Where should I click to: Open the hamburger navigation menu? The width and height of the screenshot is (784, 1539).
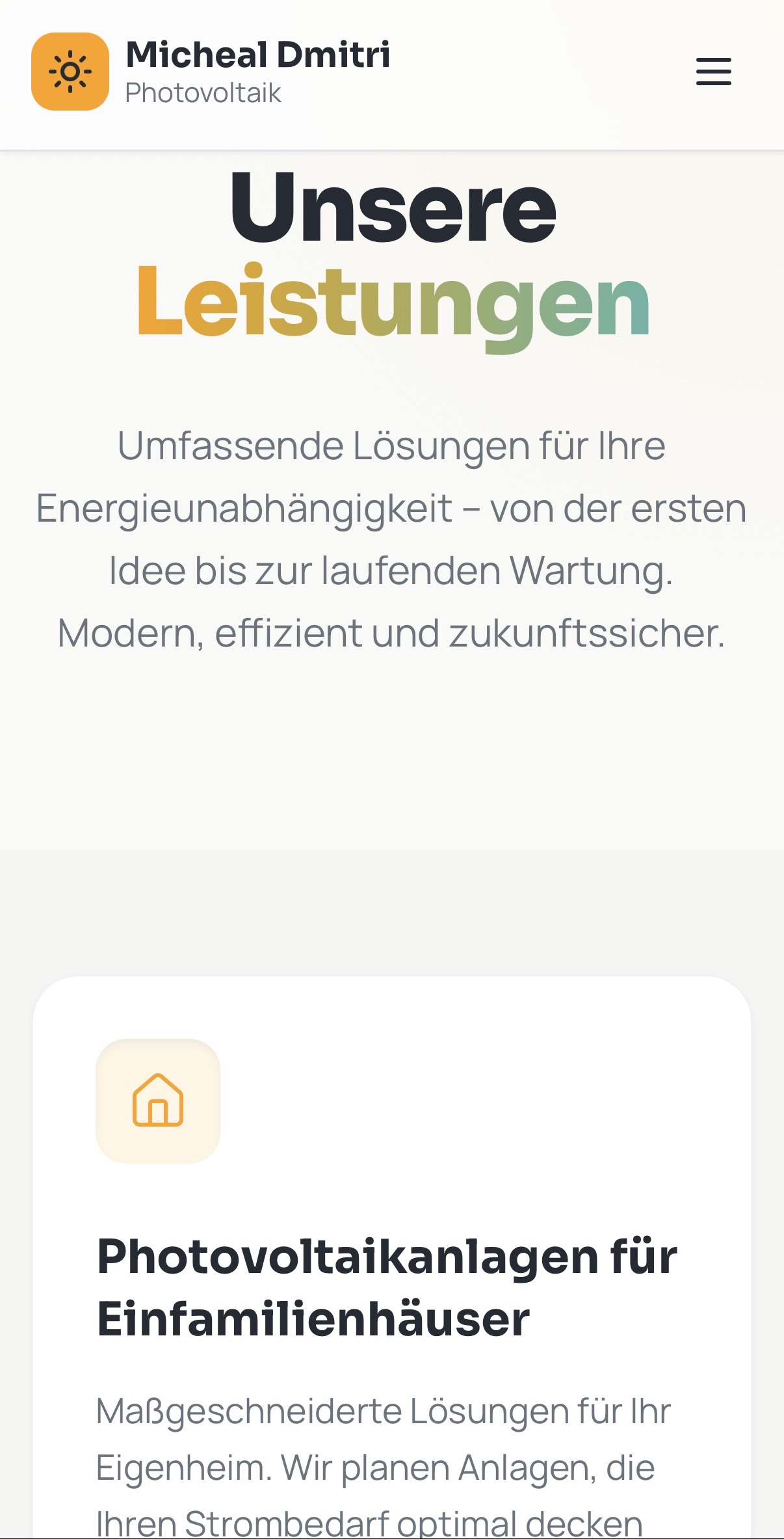click(x=713, y=72)
